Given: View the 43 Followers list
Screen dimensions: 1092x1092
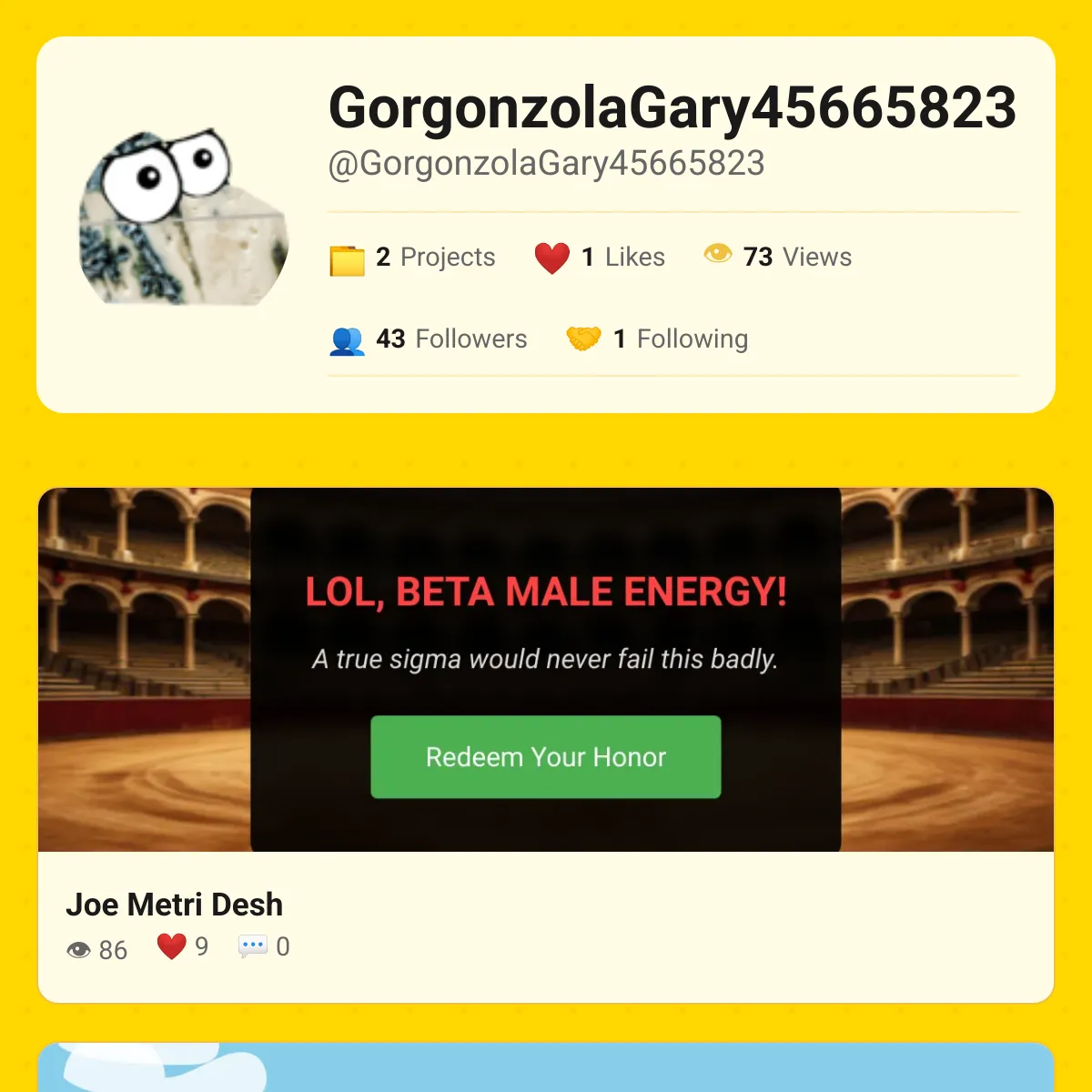Looking at the screenshot, I should point(429,339).
